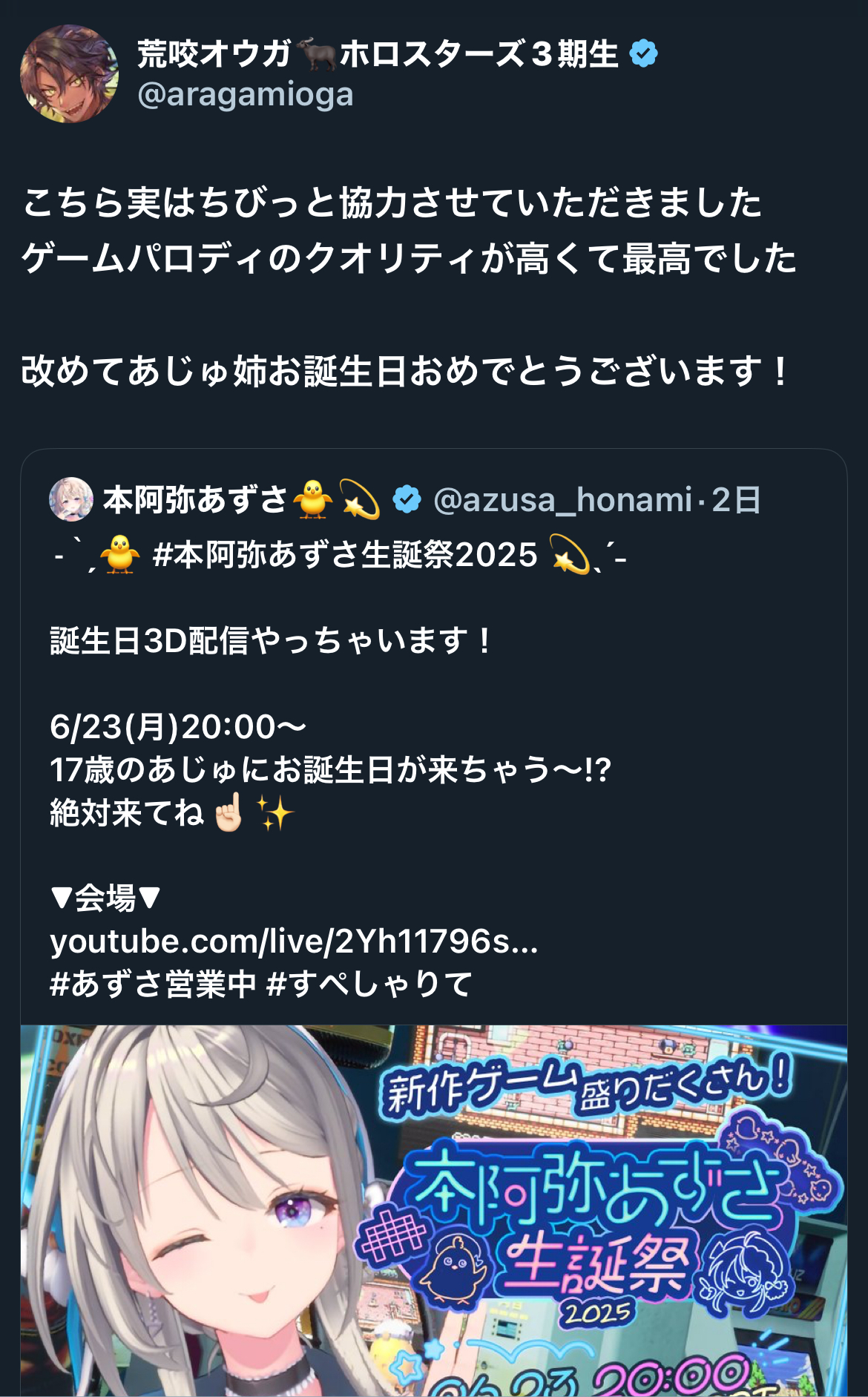Open 荒咬オウガ's profile avatar
The height and width of the screenshot is (1397, 868).
(69, 73)
